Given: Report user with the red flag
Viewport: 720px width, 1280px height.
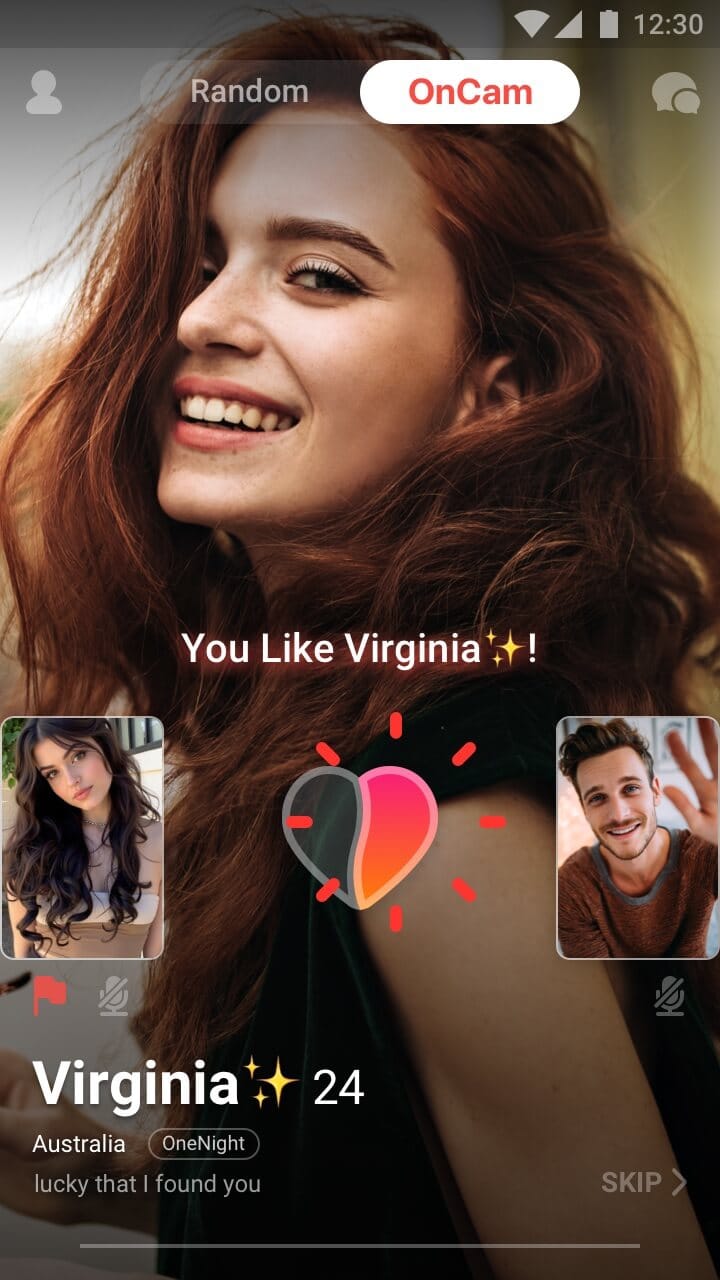Looking at the screenshot, I should pos(49,996).
